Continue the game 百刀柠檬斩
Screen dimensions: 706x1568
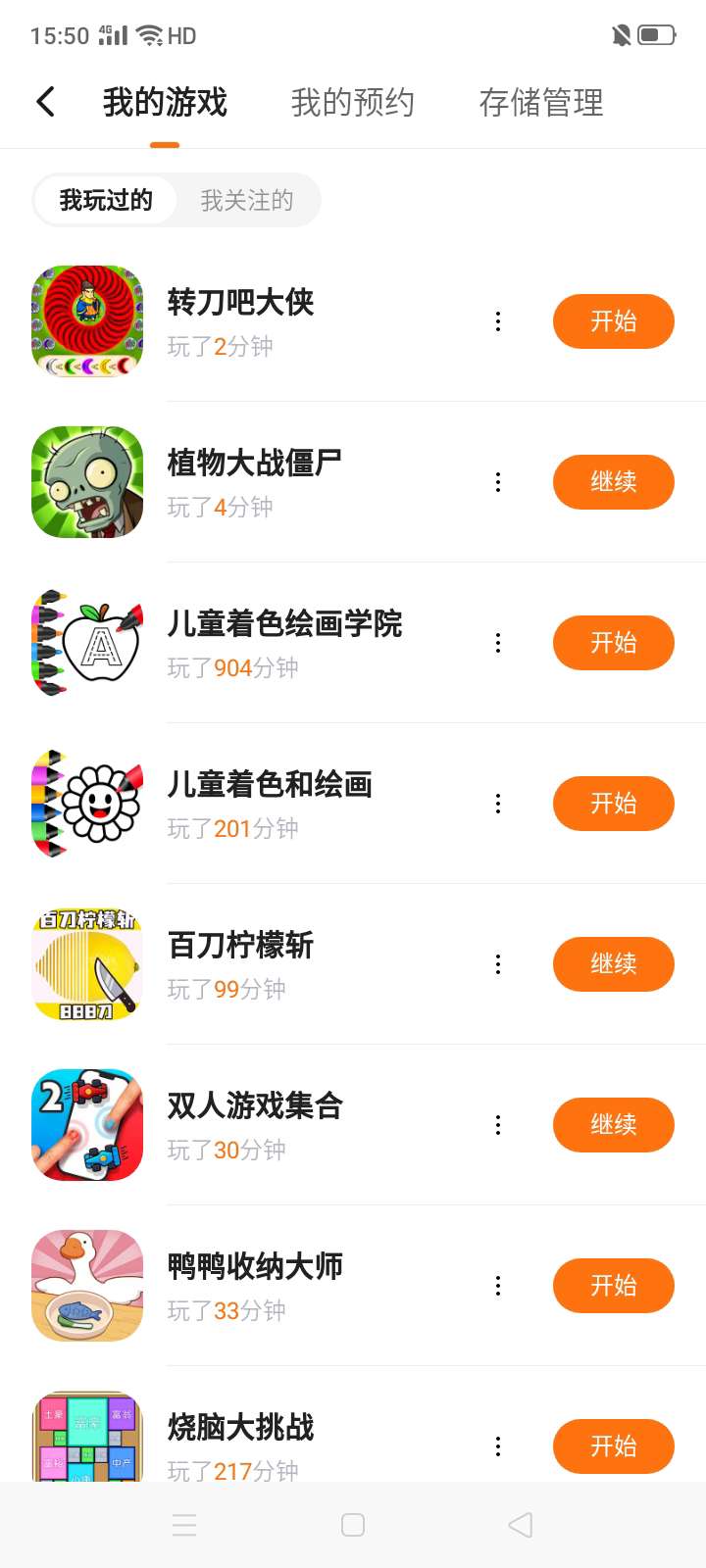(x=613, y=964)
